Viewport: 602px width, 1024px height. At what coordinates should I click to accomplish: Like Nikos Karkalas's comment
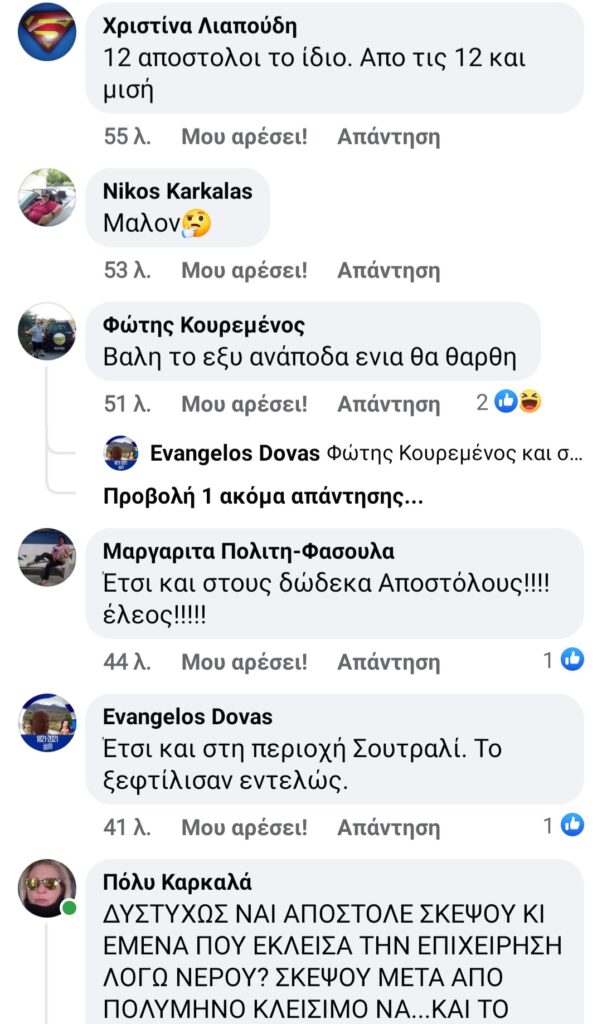point(244,270)
